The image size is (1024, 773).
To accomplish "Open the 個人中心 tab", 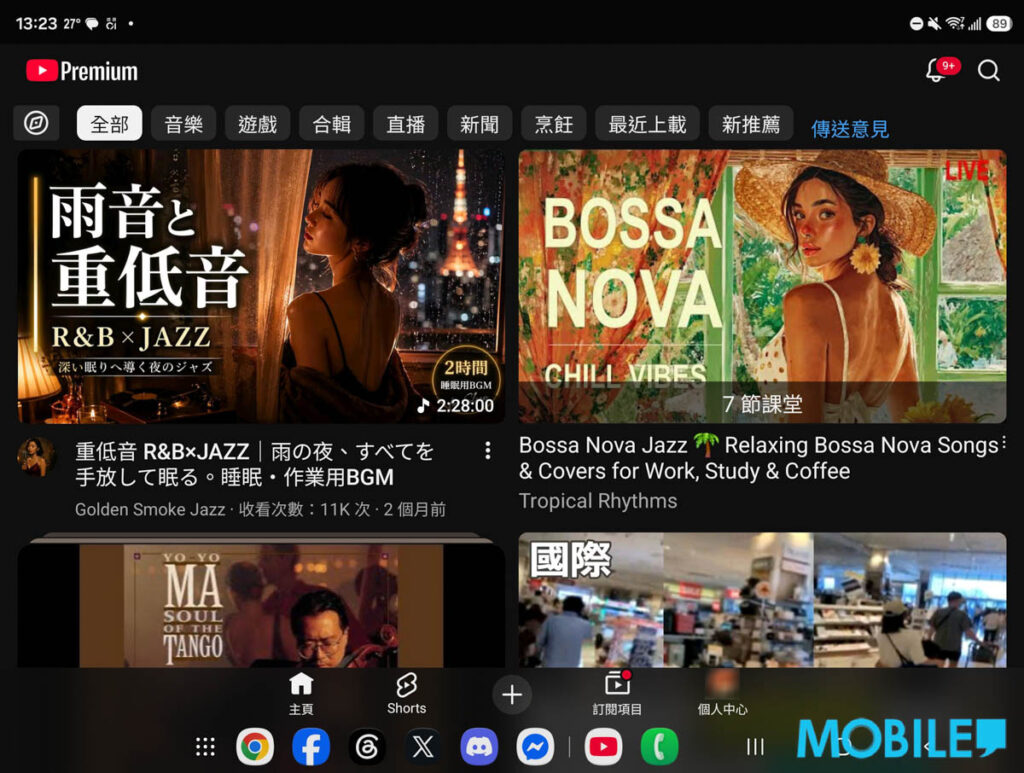I will click(722, 693).
